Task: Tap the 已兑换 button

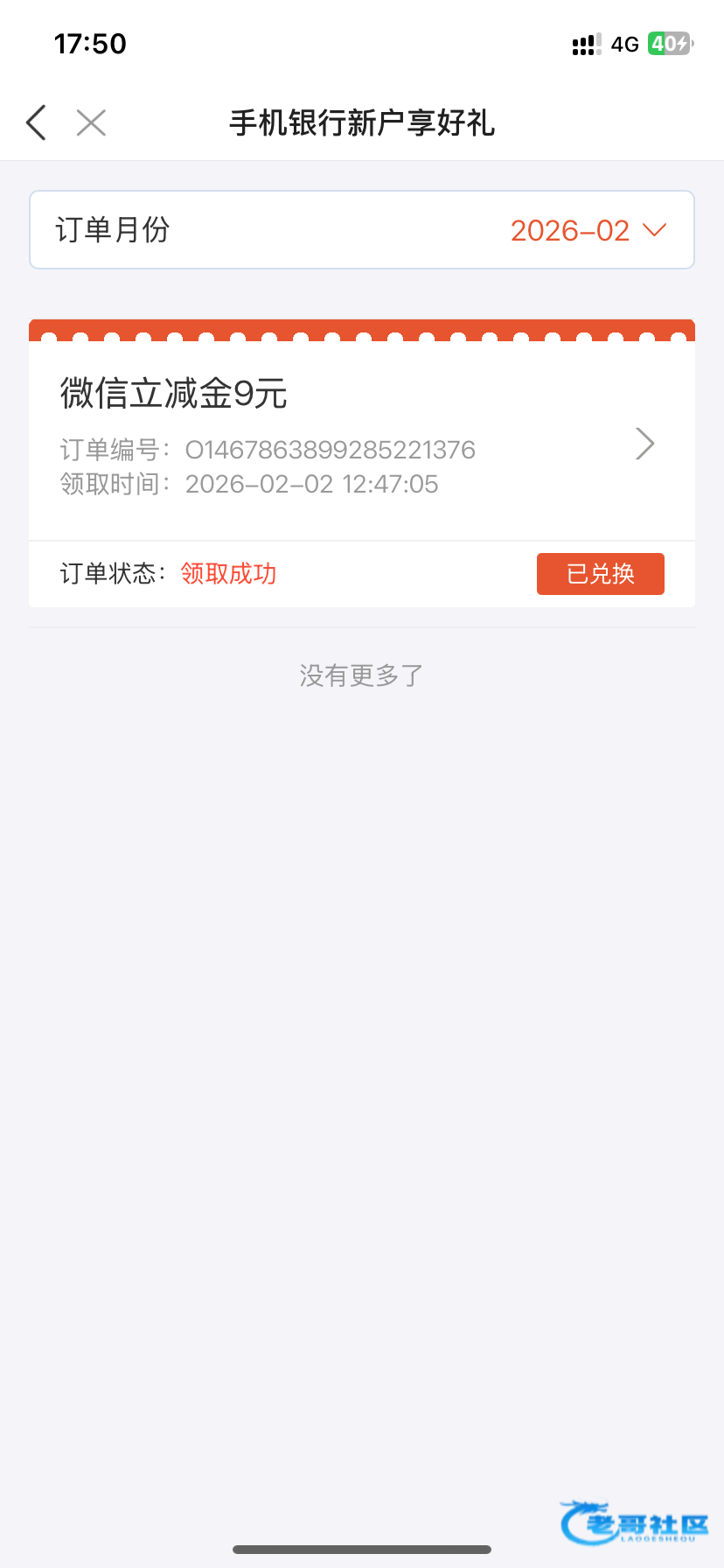Action: (600, 574)
